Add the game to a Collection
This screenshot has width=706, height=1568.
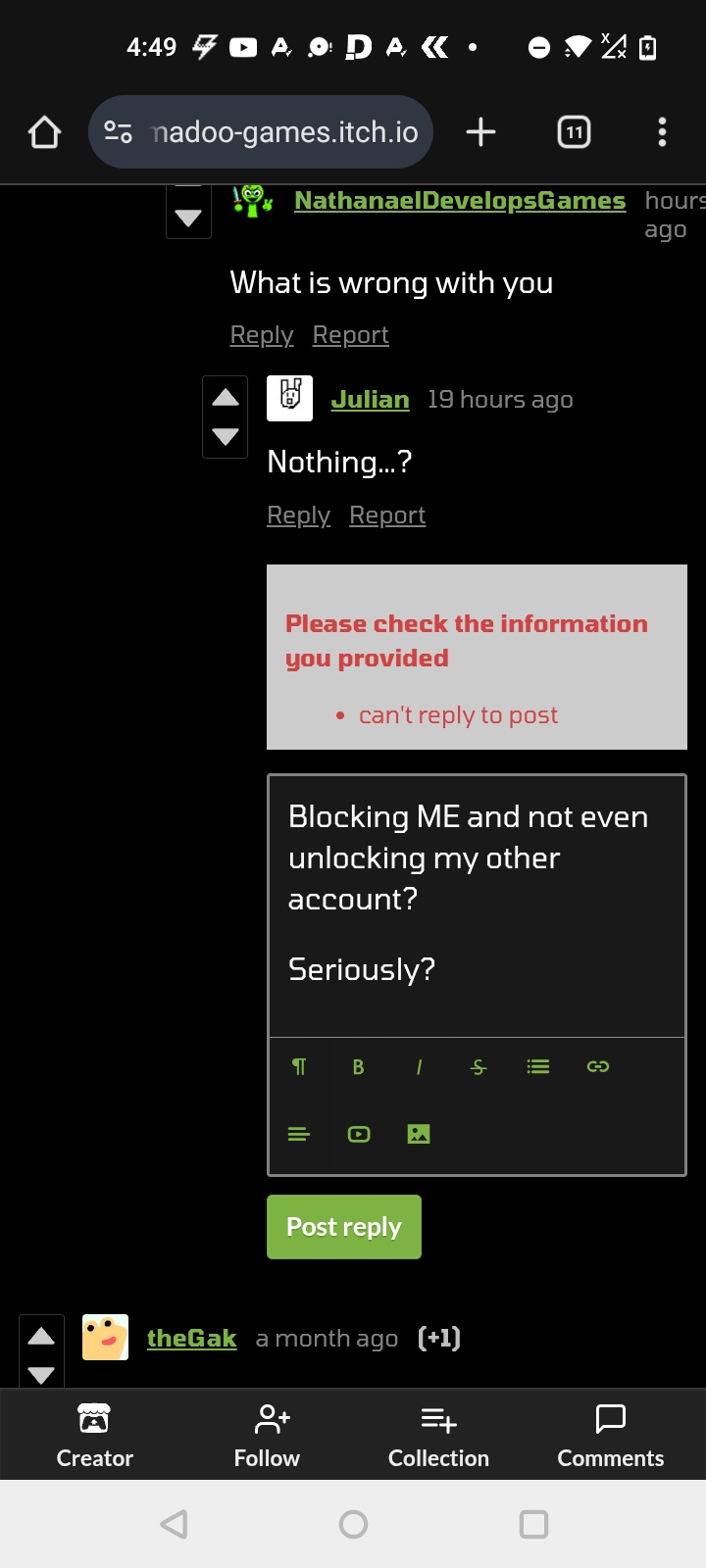click(438, 1436)
